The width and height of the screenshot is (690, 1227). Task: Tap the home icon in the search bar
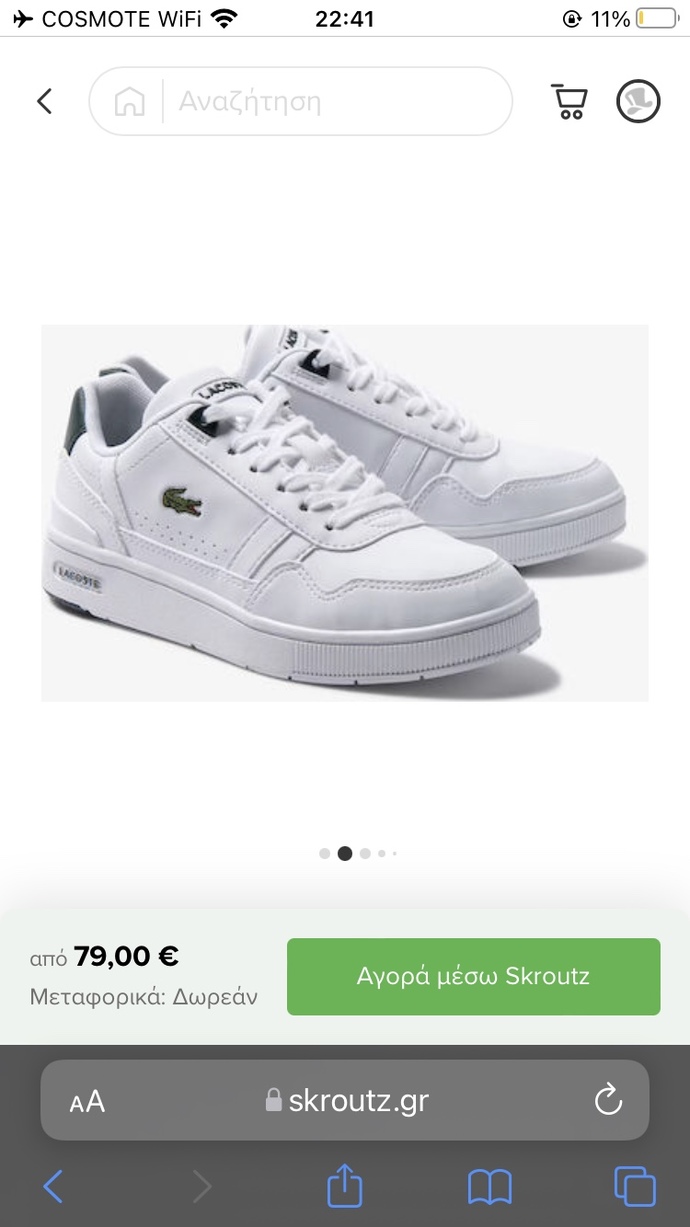click(129, 101)
